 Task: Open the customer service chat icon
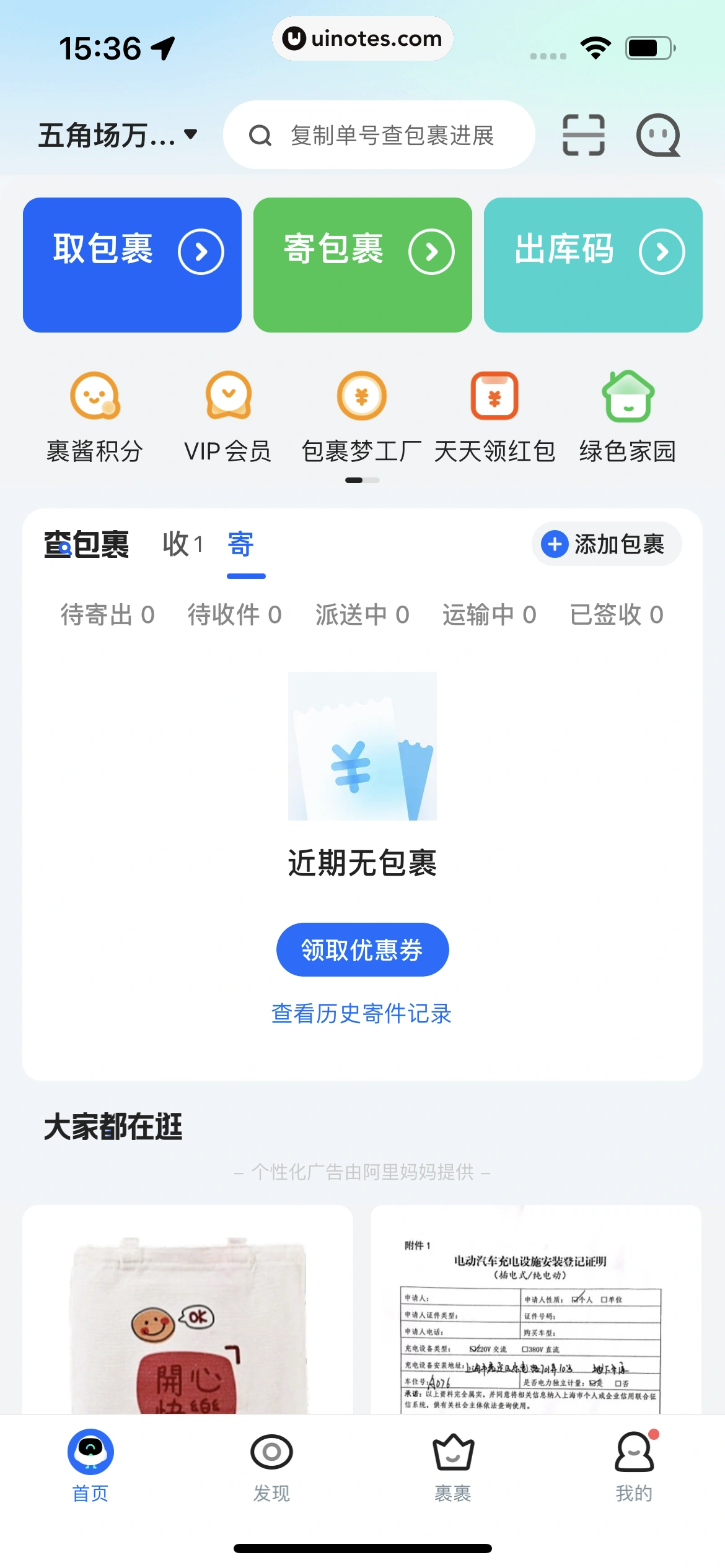659,134
